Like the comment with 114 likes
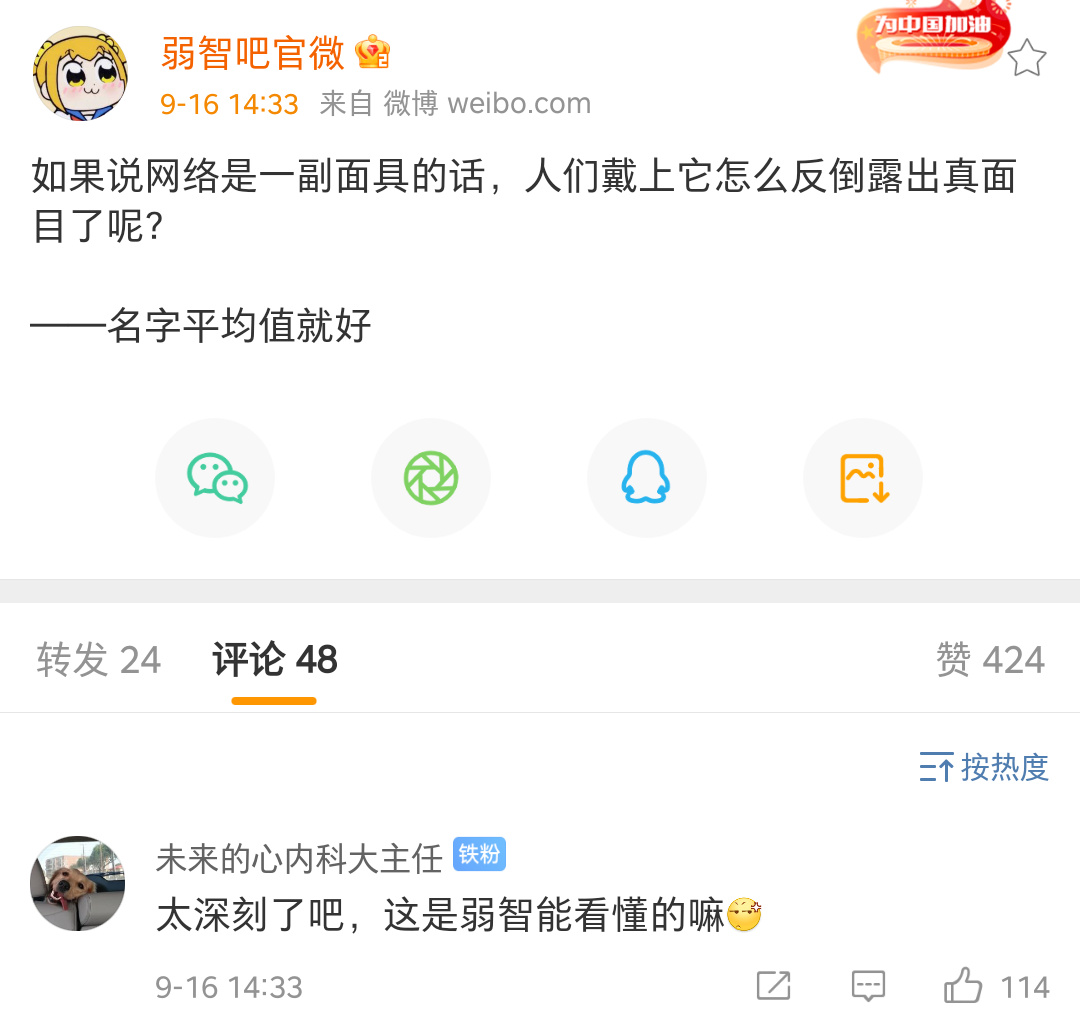The width and height of the screenshot is (1080, 1020). coord(964,986)
